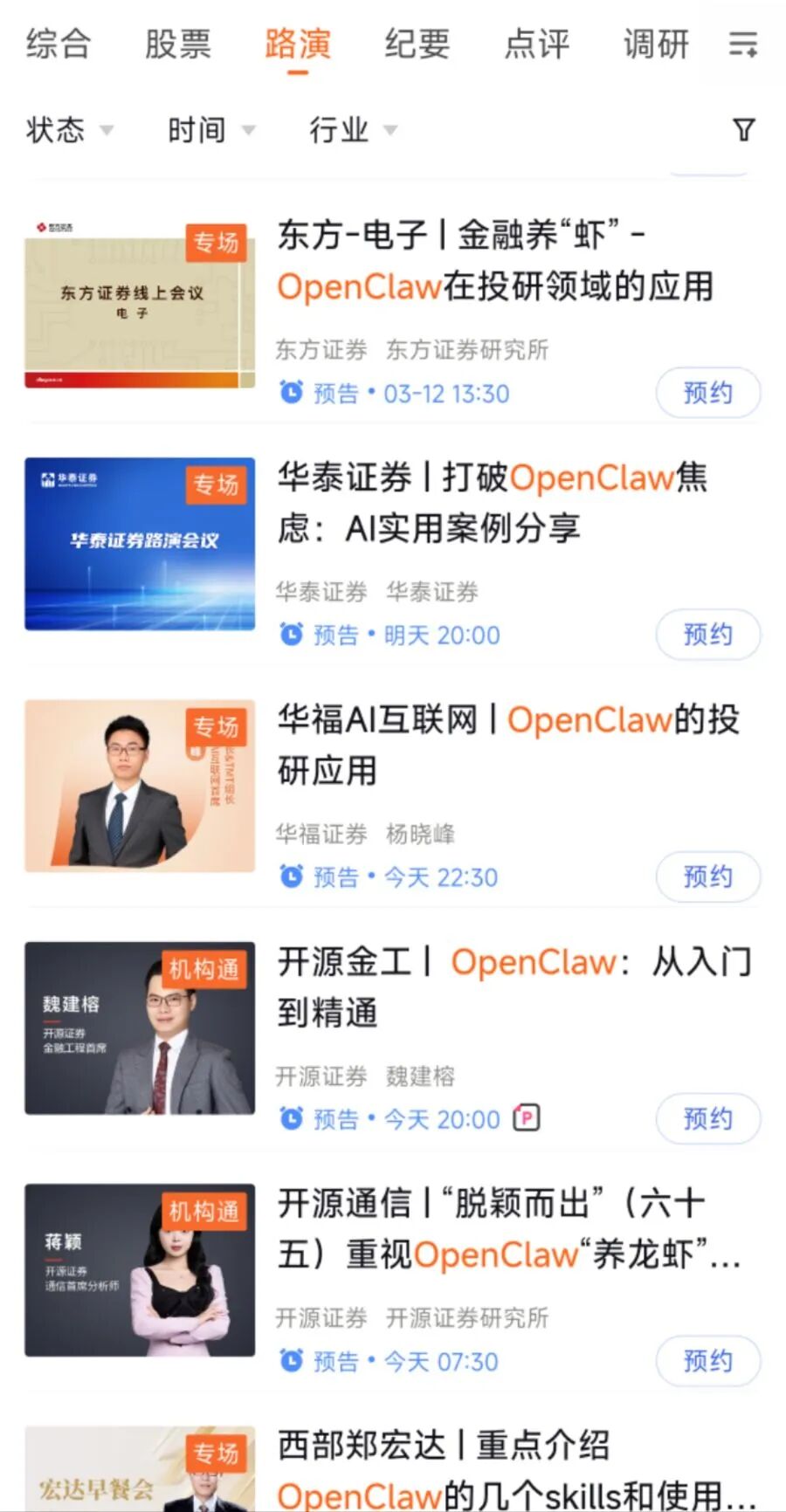Image resolution: width=786 pixels, height=1512 pixels.
Task: Tap the filter funnel icon
Action: point(743,129)
